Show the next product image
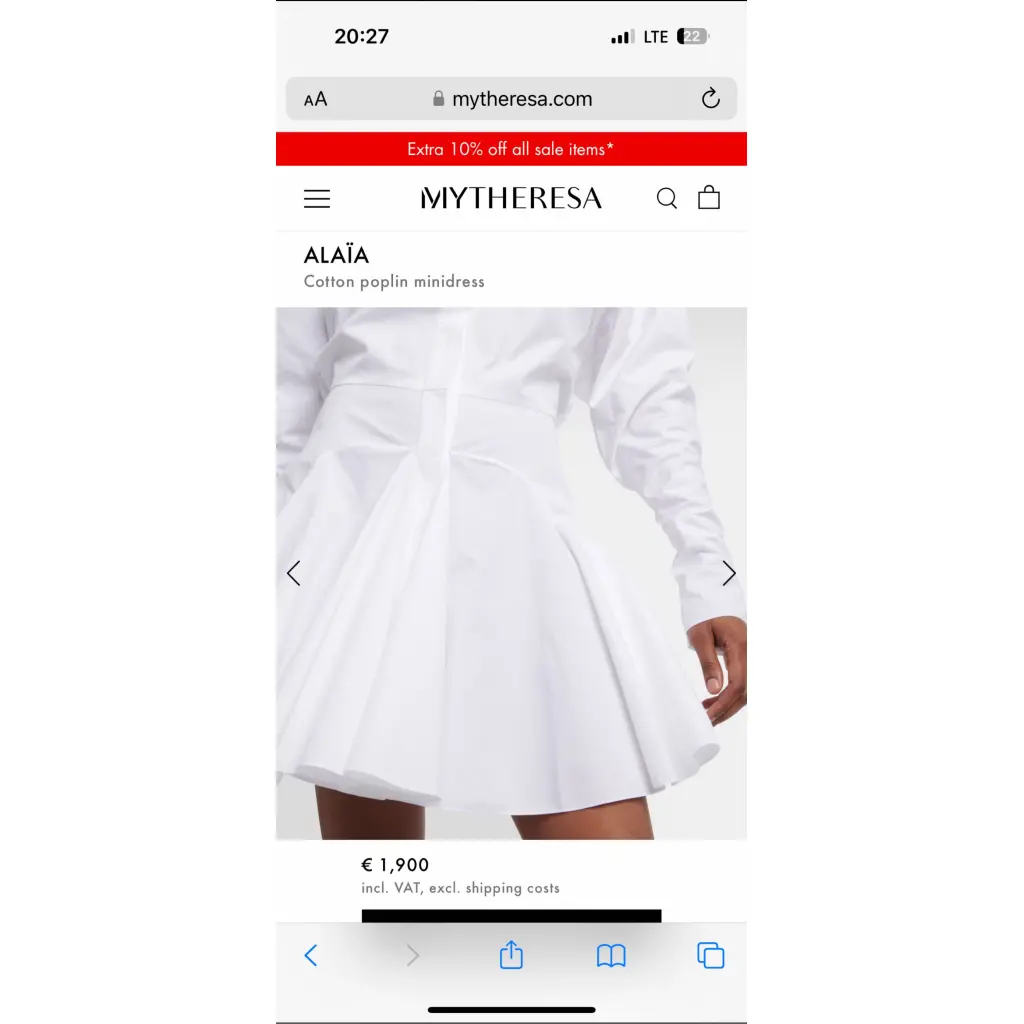This screenshot has width=1024, height=1024. [x=729, y=573]
